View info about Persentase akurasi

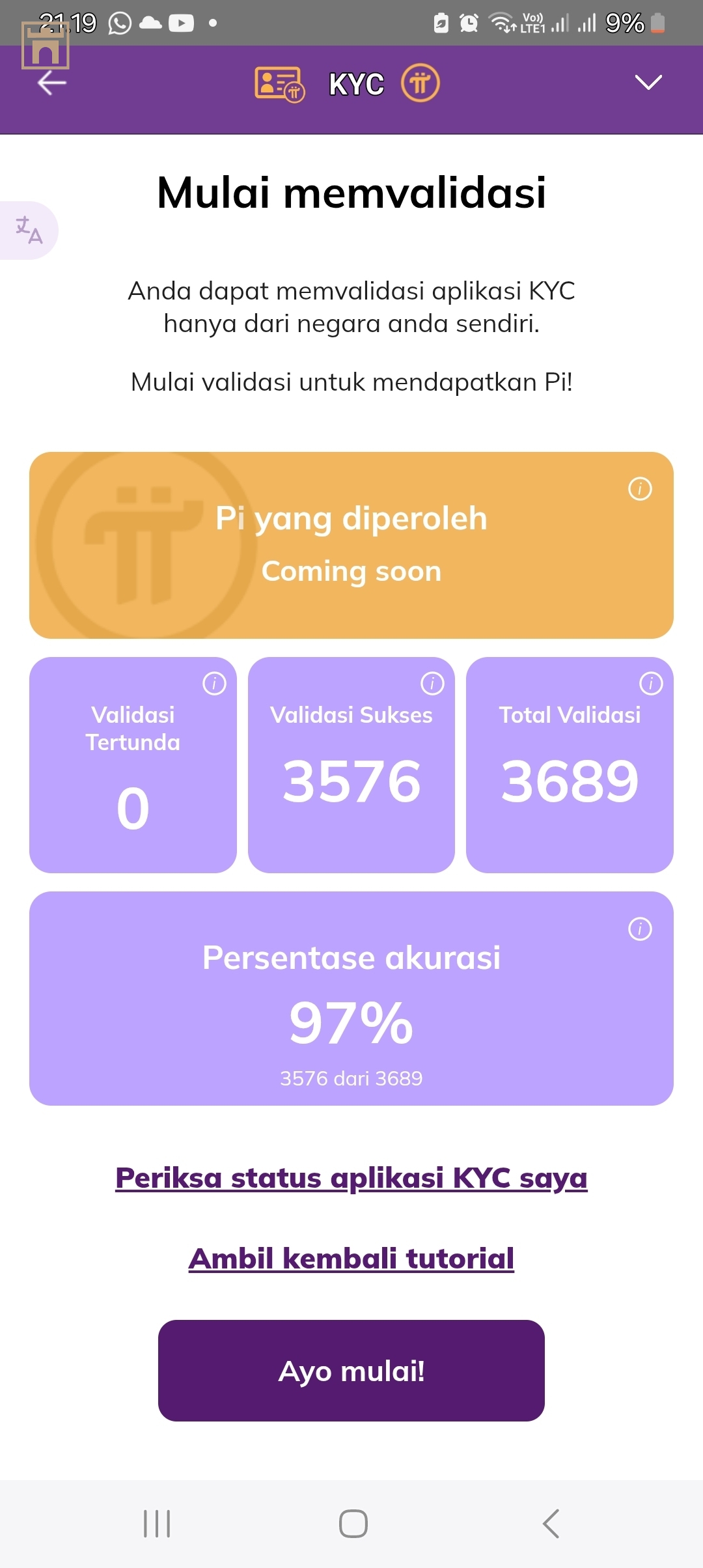pos(640,929)
